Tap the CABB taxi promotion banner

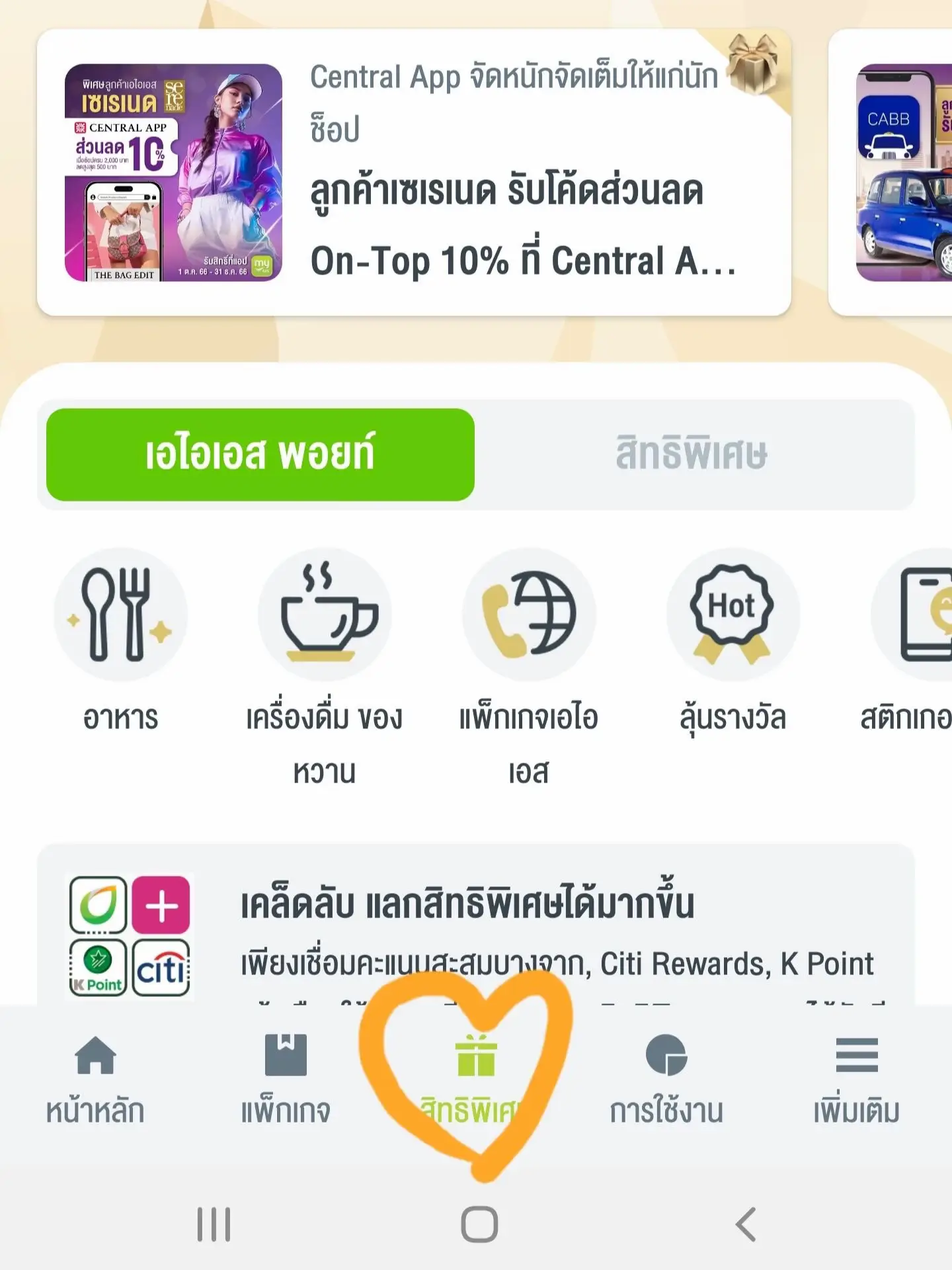coord(912,172)
